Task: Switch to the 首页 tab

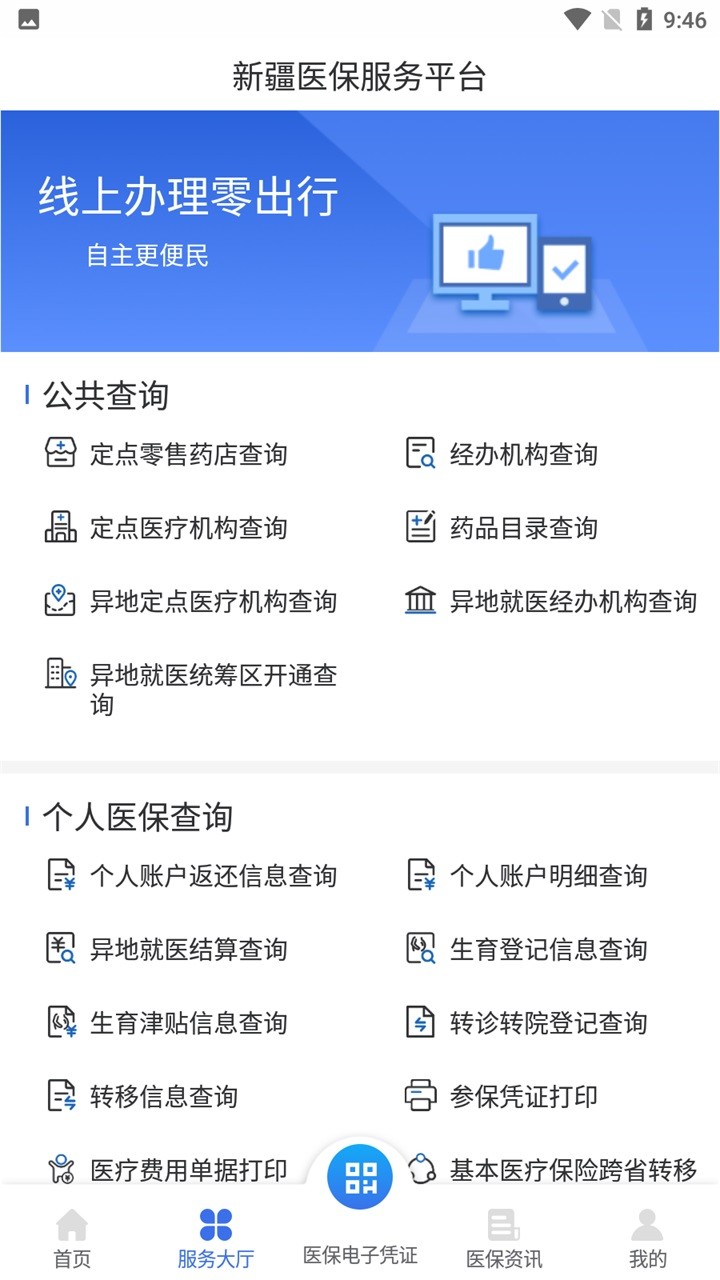Action: click(x=72, y=1238)
